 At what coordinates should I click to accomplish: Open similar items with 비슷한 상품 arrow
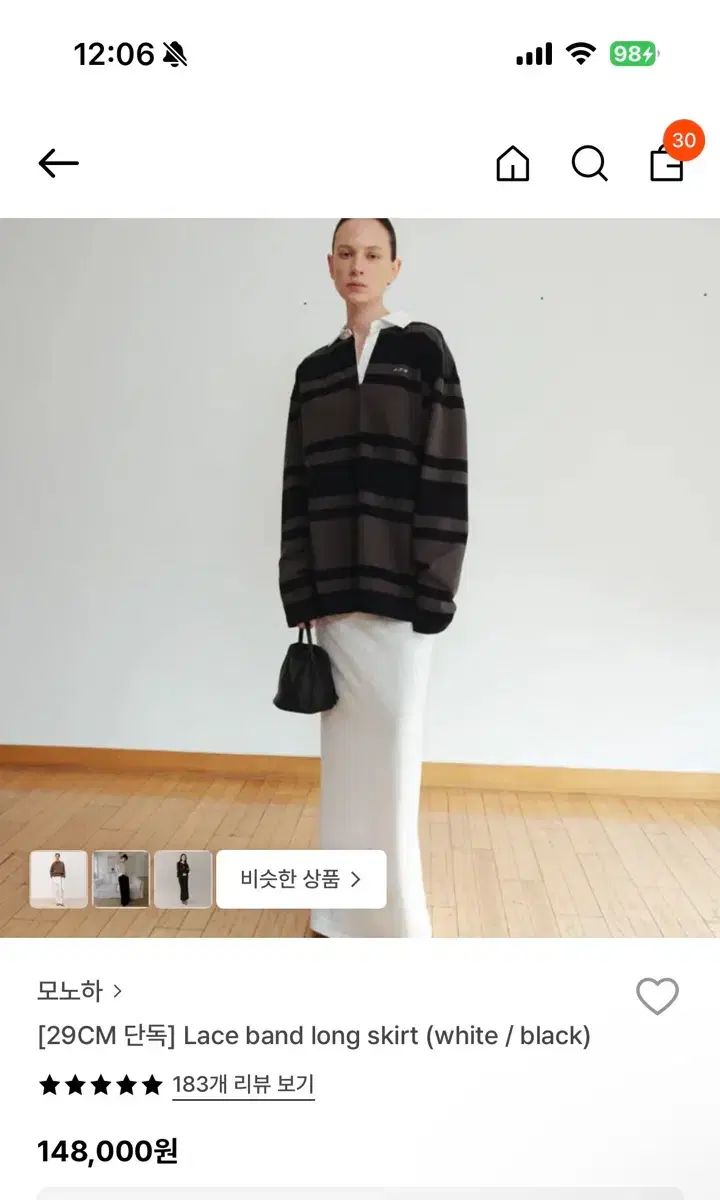299,878
